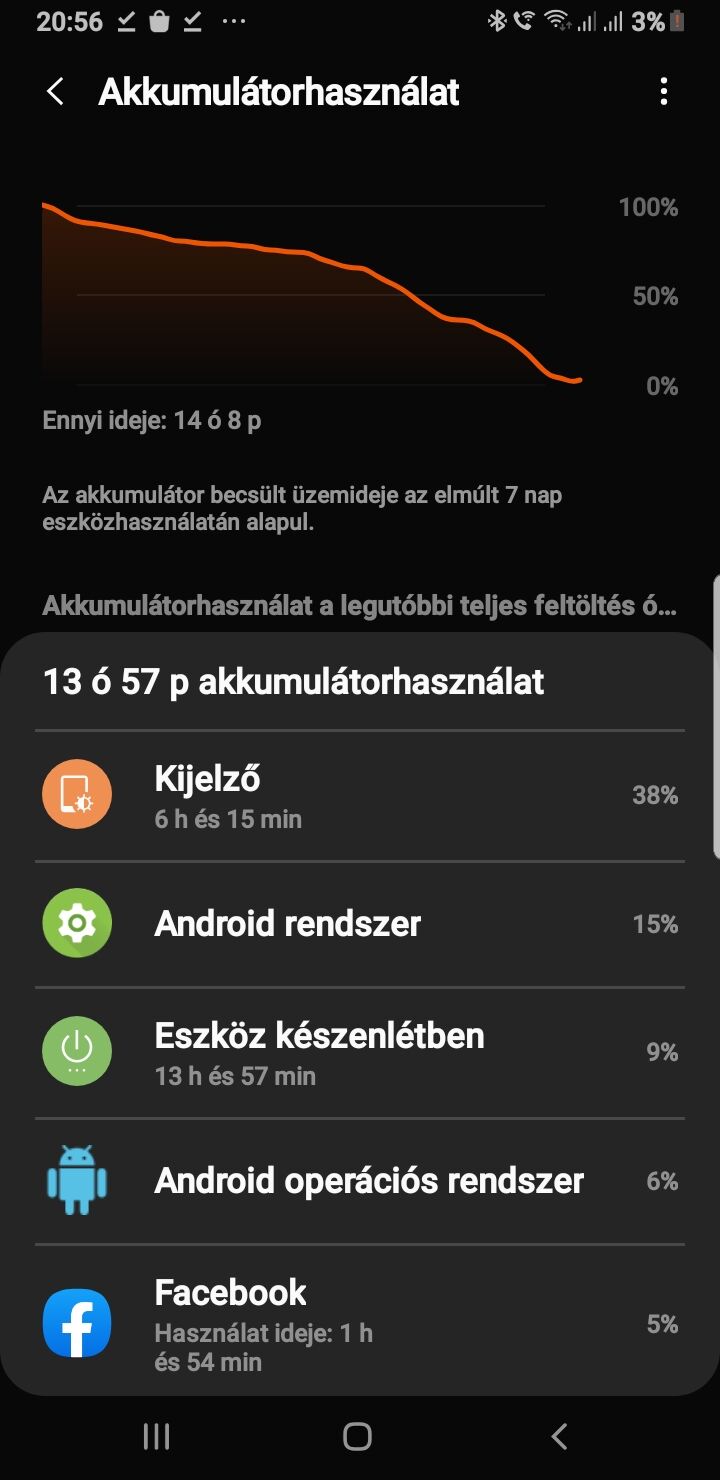
Task: Open Facebook battery usage details
Action: [360, 1321]
